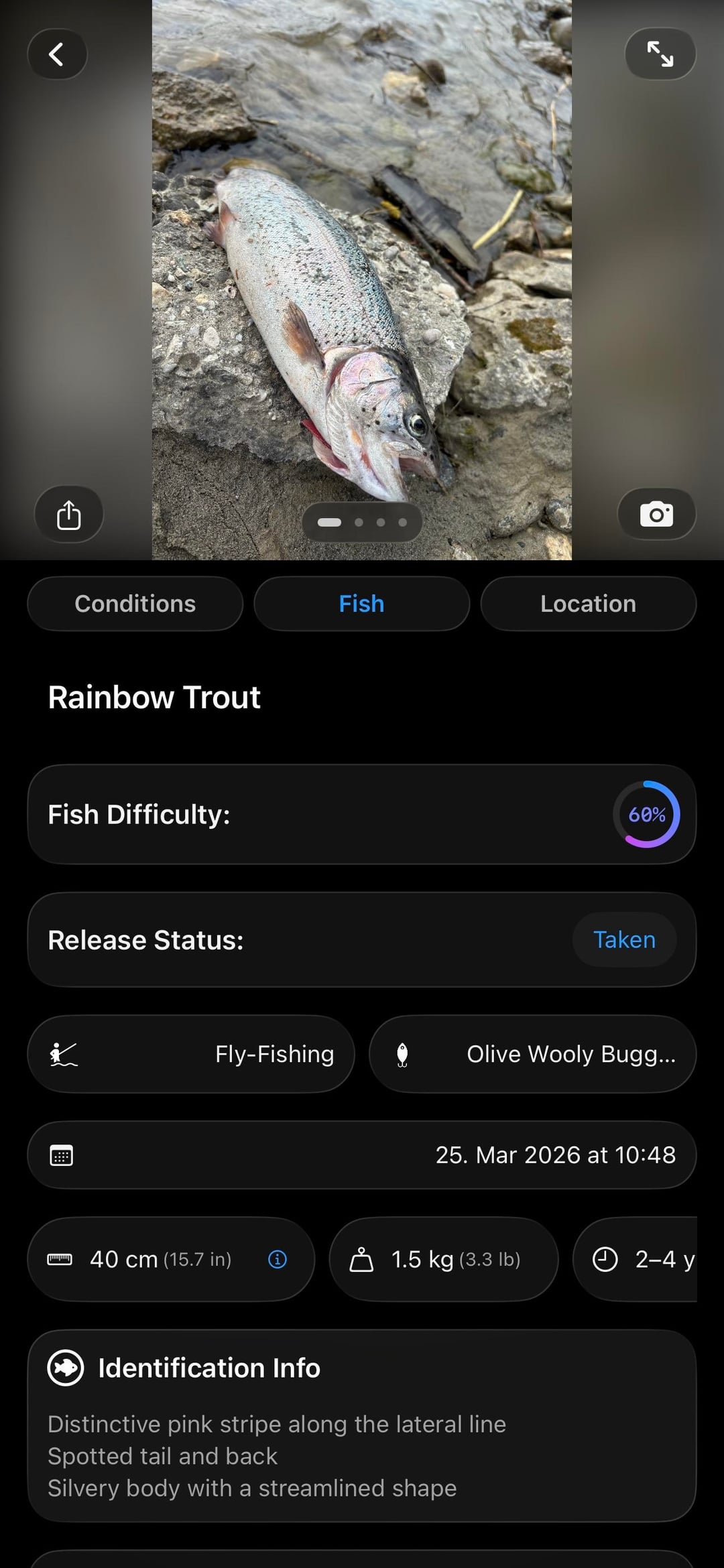The width and height of the screenshot is (724, 1568).
Task: Open the Olive Wooly Bugger lure field
Action: pyautogui.click(x=532, y=1054)
